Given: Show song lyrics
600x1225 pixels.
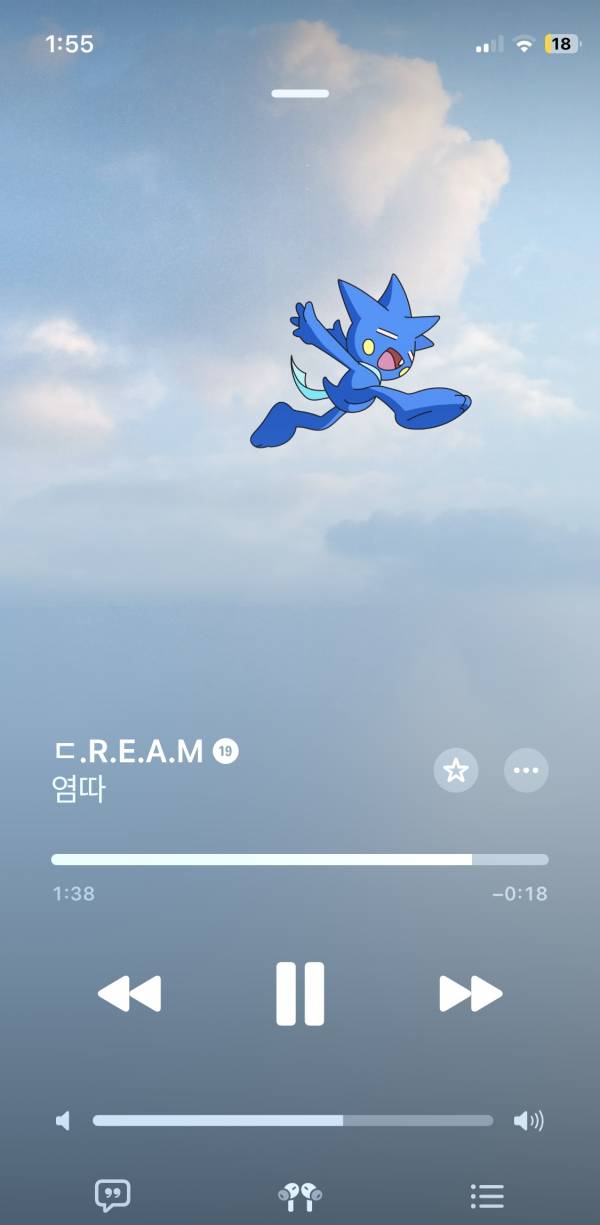Looking at the screenshot, I should [x=112, y=1194].
